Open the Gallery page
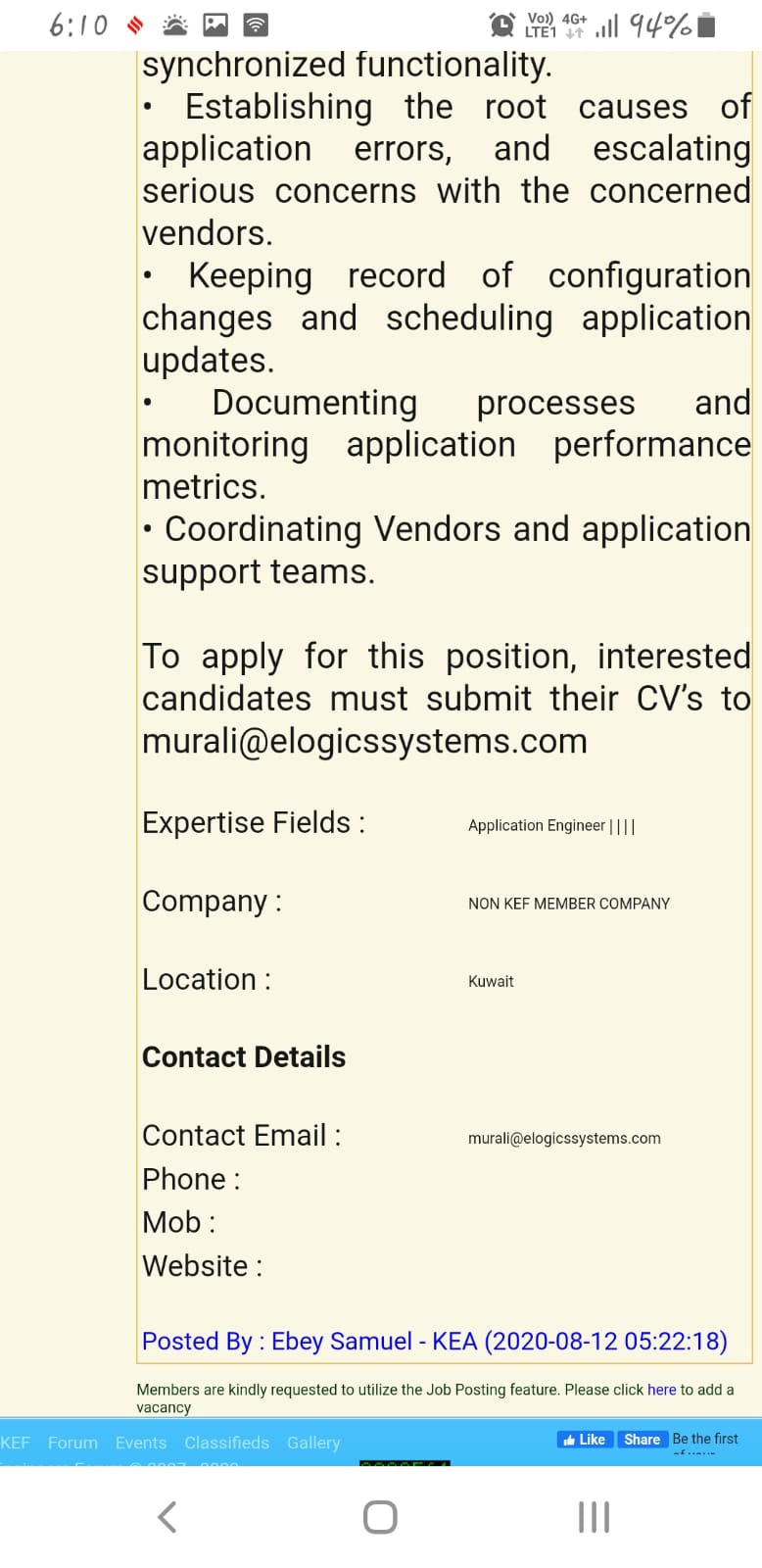762x1568 pixels. (313, 1443)
